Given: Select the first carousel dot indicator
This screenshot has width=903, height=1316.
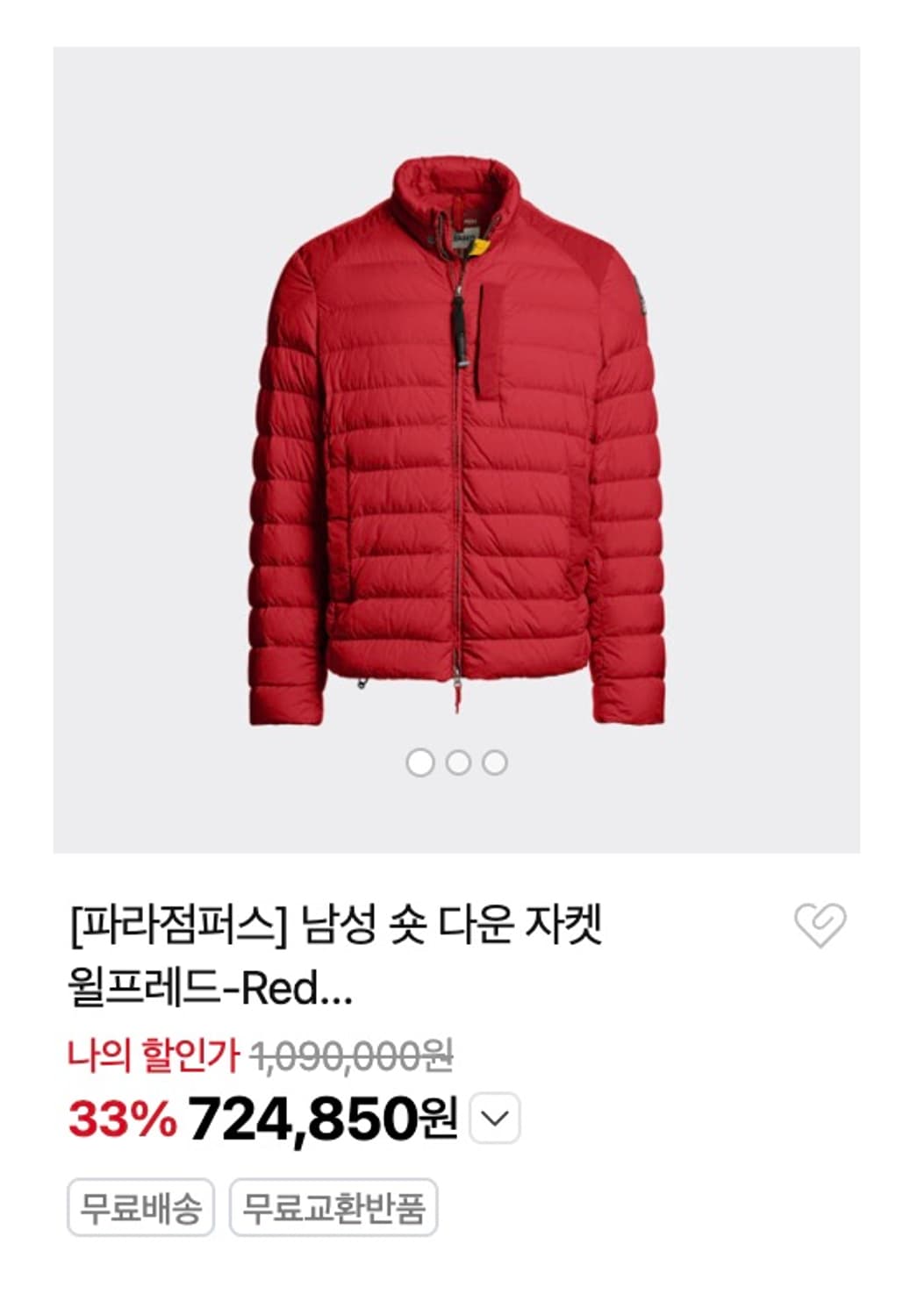Looking at the screenshot, I should (x=419, y=762).
